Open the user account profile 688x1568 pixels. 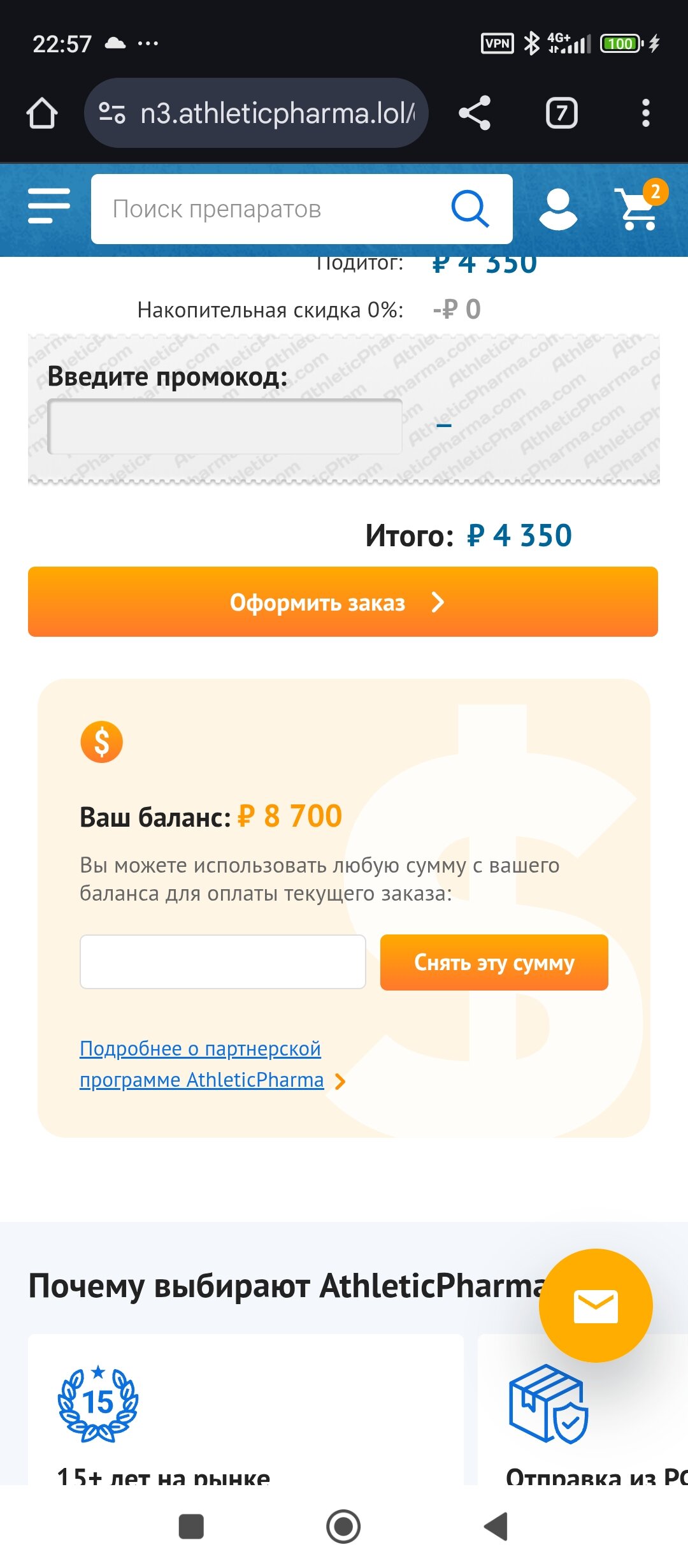tap(557, 209)
